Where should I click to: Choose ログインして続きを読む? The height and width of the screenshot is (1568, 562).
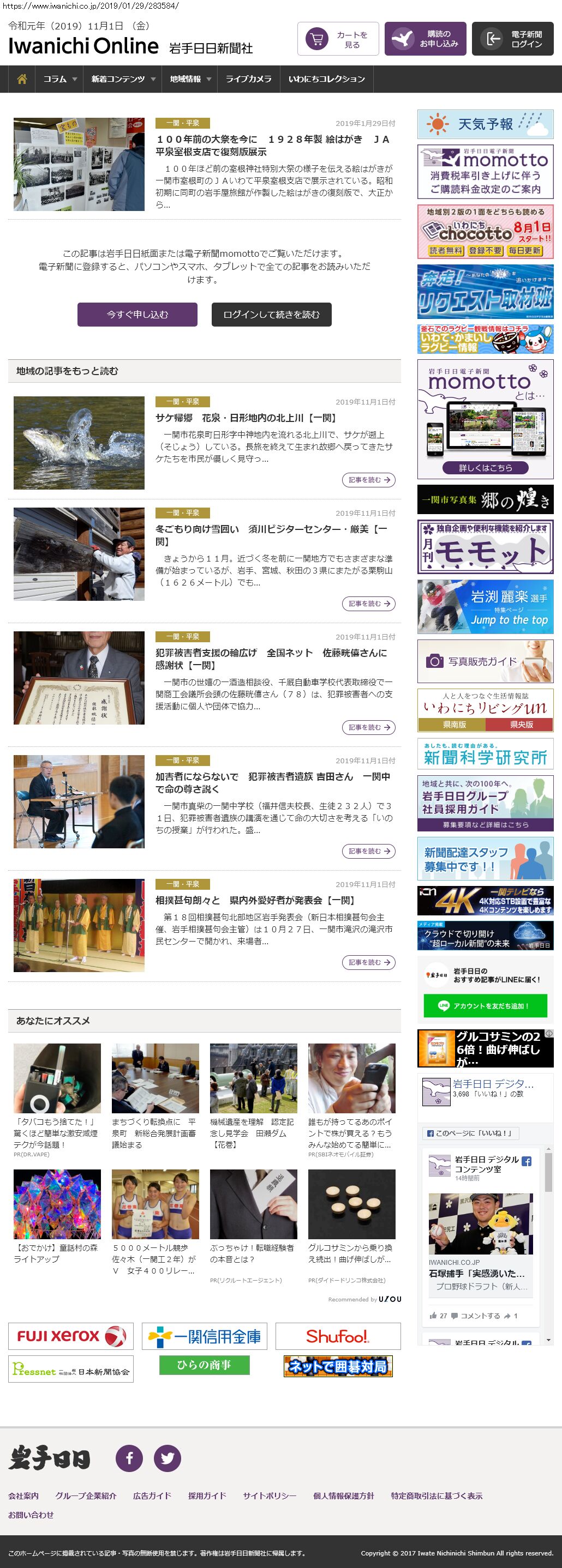click(x=271, y=315)
